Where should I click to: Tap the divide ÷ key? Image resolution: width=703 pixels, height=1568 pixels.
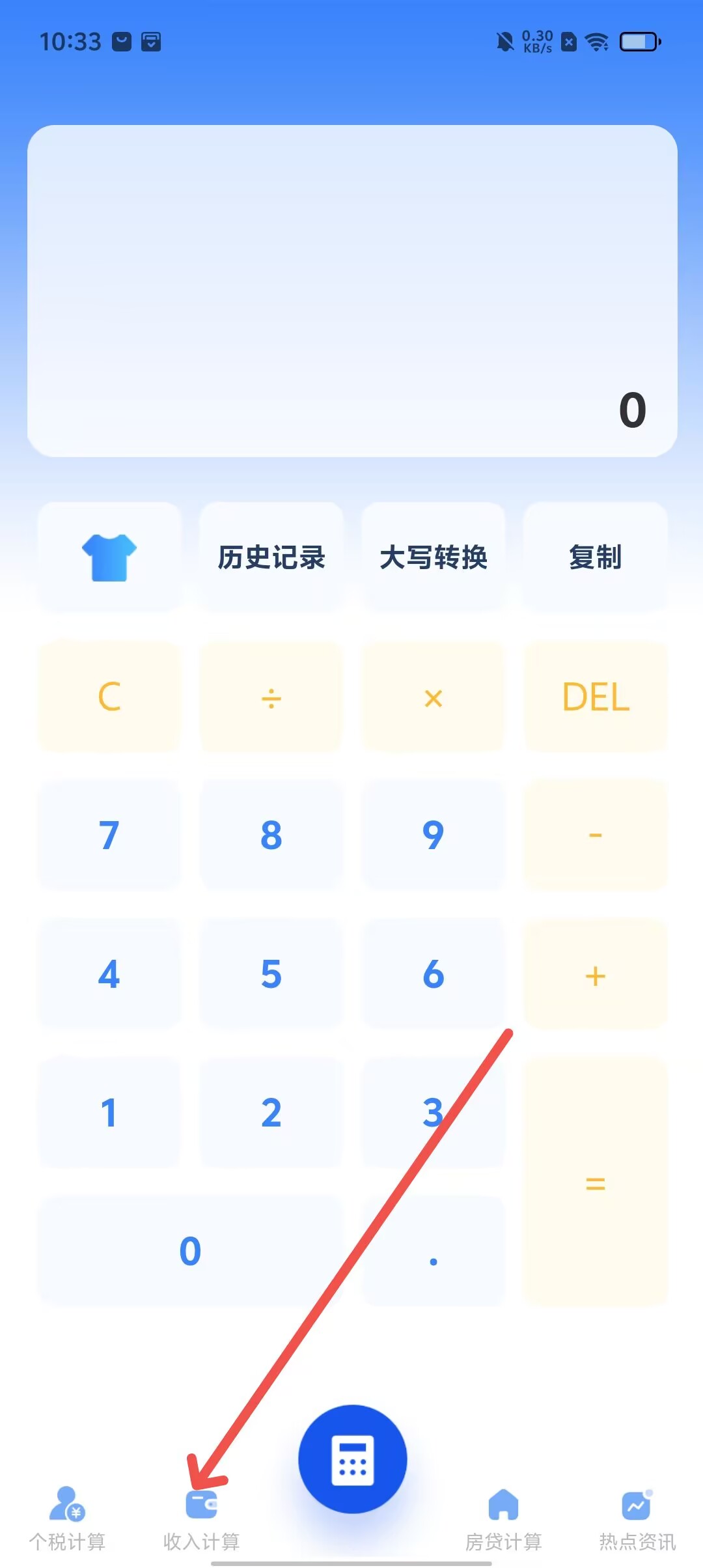pos(271,697)
